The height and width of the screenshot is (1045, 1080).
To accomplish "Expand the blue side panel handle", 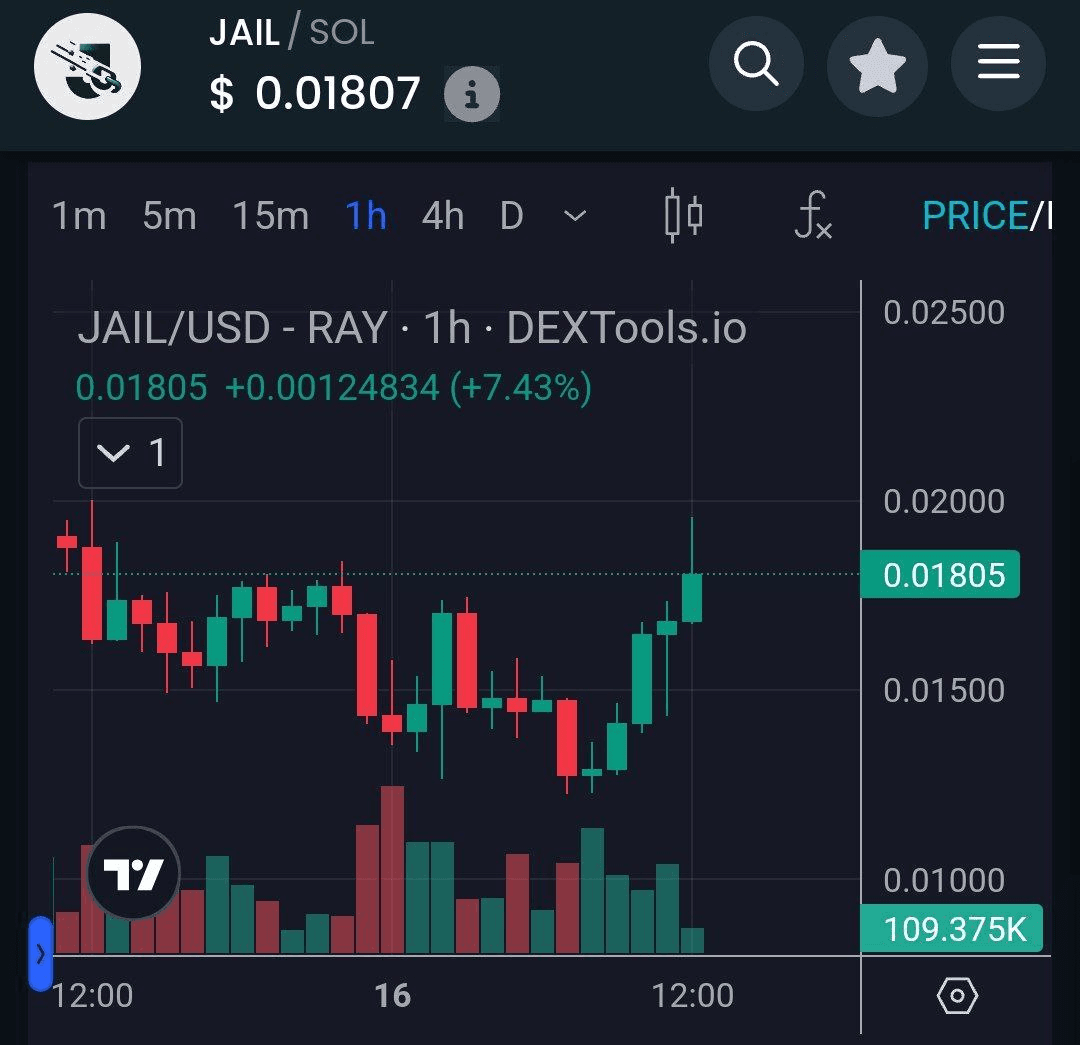I will pyautogui.click(x=40, y=953).
